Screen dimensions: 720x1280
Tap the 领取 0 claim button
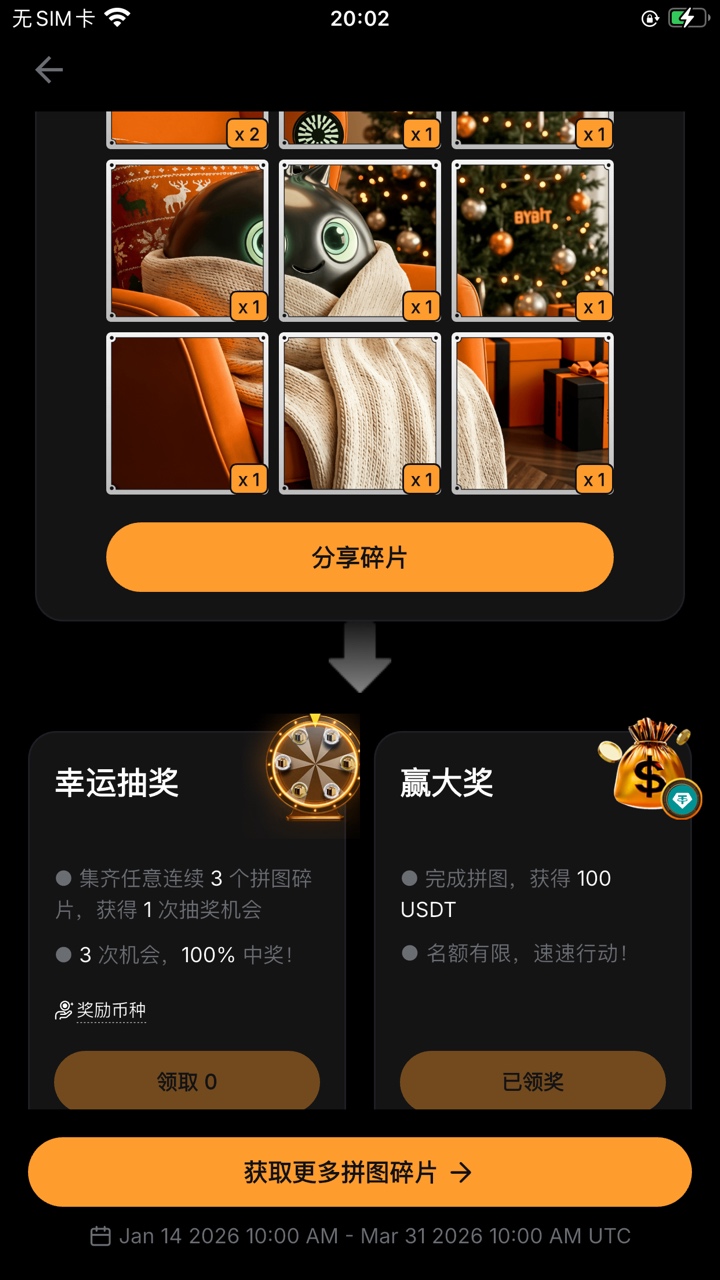tap(187, 1081)
